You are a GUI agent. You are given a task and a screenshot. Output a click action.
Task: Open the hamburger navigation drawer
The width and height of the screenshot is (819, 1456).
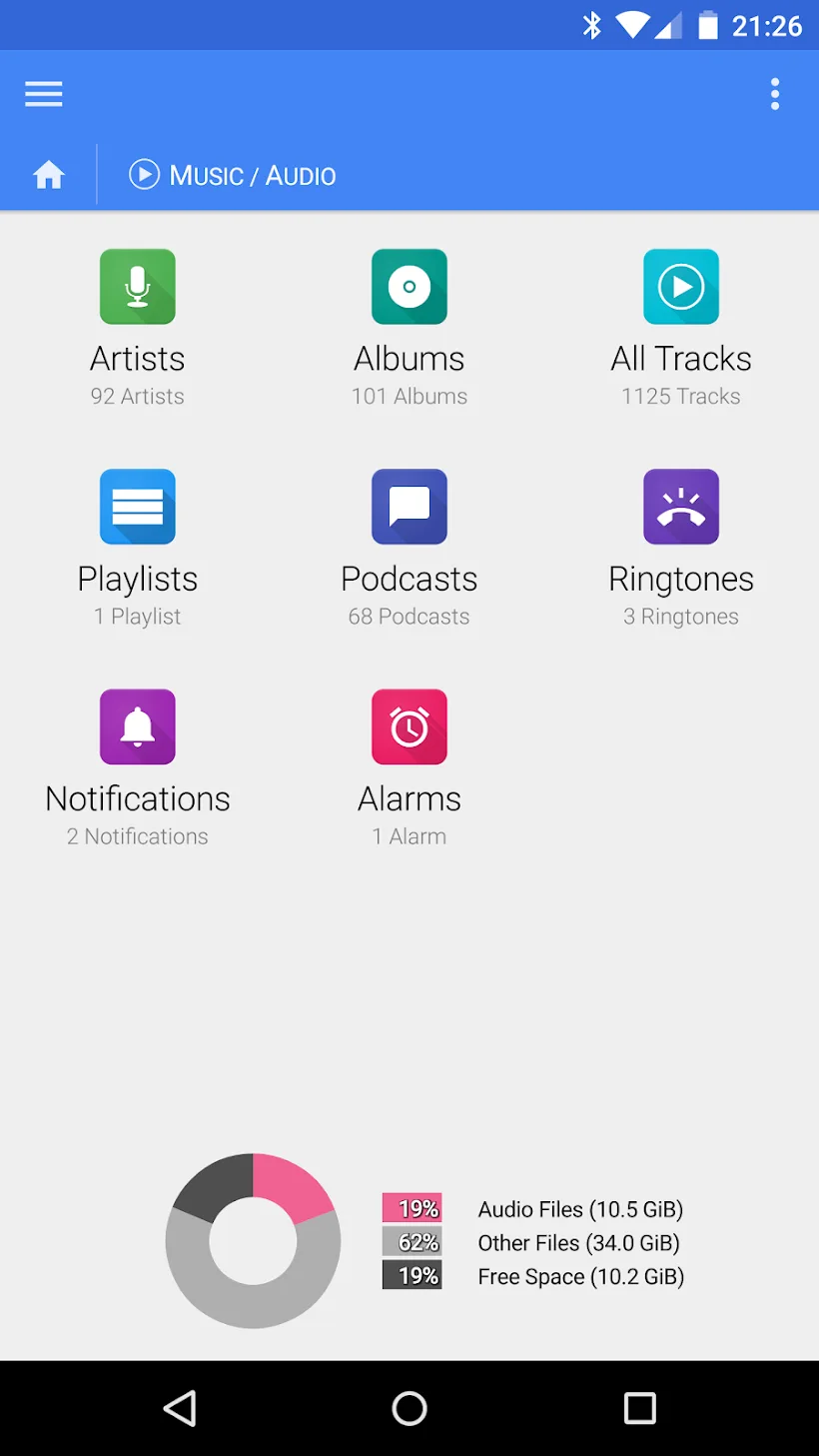(44, 94)
